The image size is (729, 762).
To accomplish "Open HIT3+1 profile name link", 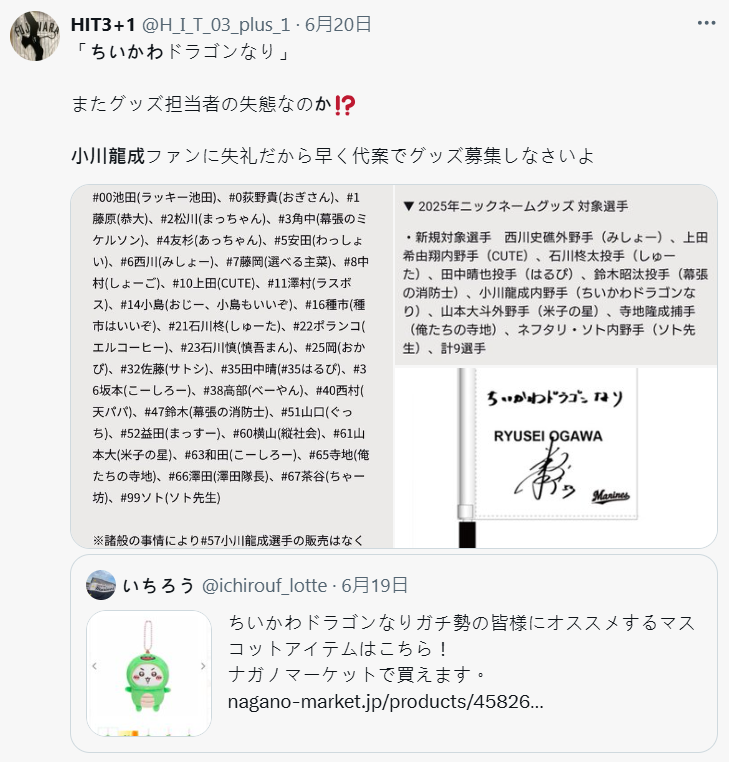I will (x=105, y=23).
